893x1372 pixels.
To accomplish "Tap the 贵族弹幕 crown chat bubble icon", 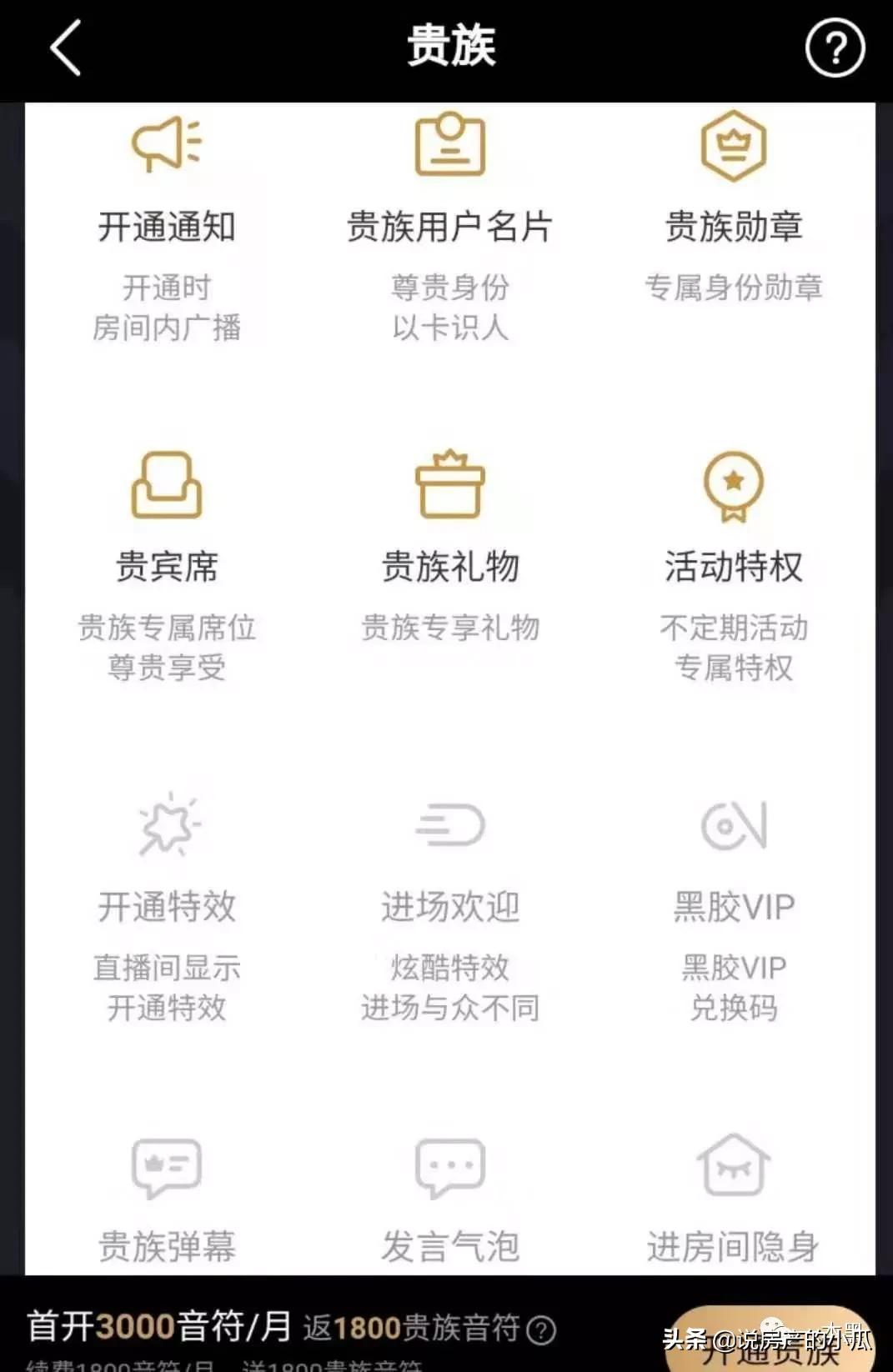I will 167,1165.
